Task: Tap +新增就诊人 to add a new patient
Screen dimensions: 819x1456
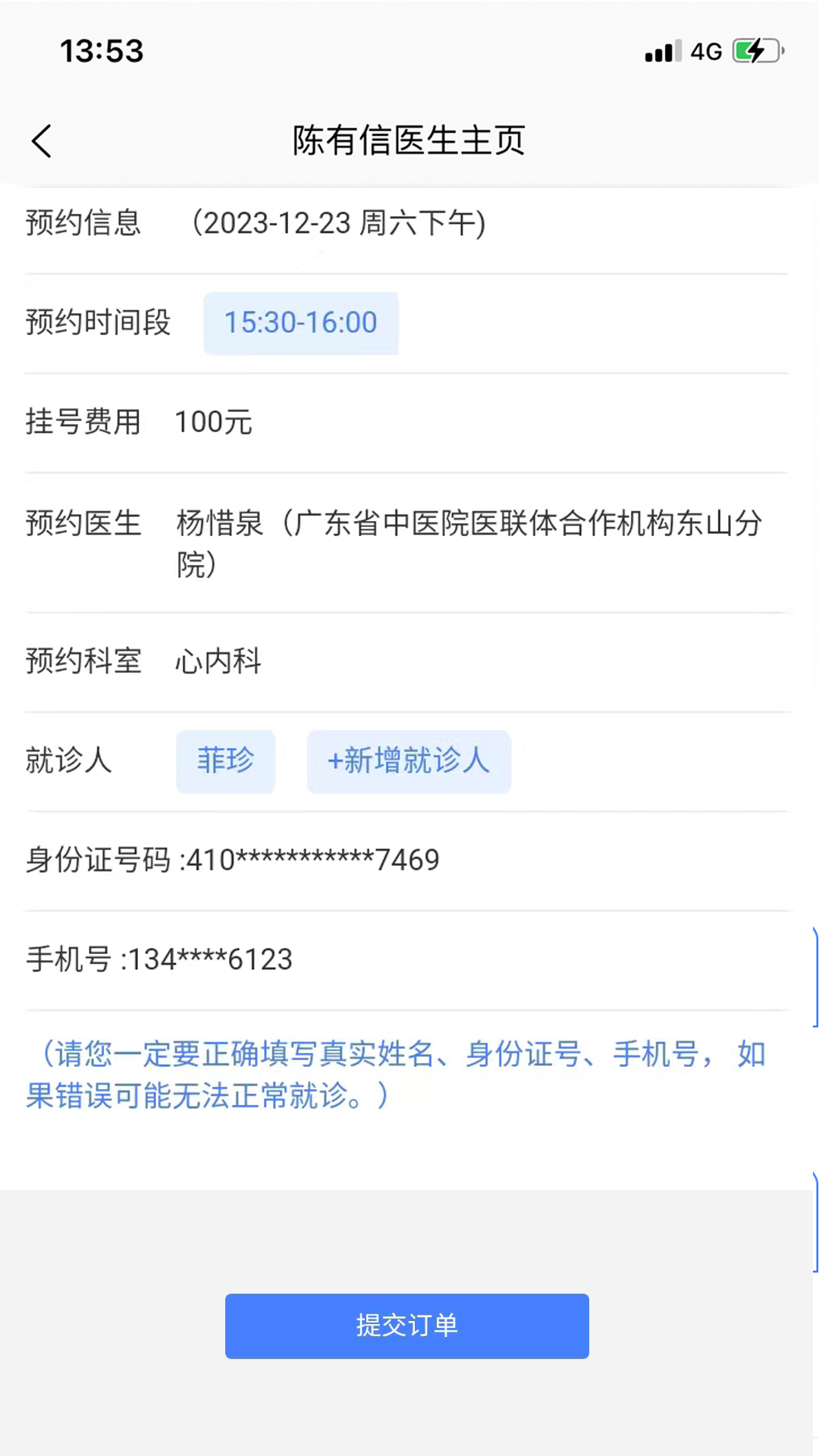Action: (x=409, y=761)
